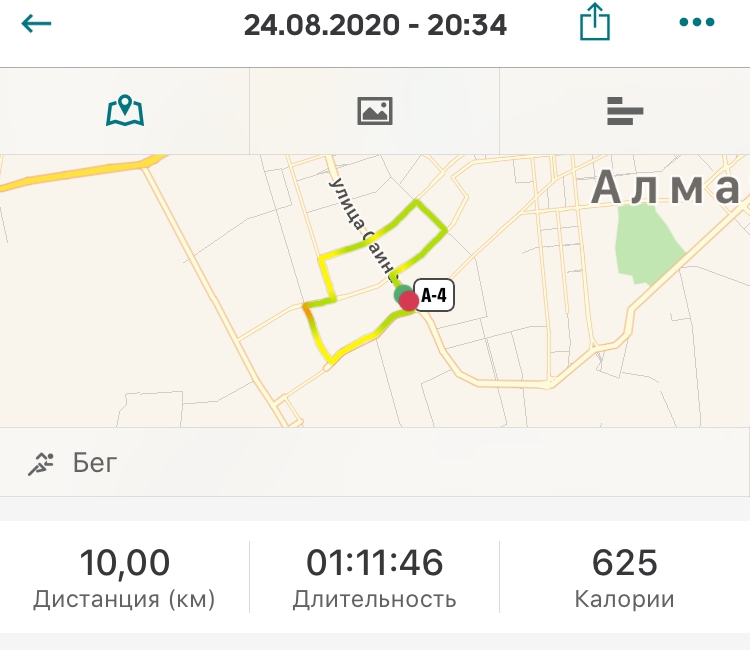Tap the A-4 marker on the map

[x=435, y=296]
